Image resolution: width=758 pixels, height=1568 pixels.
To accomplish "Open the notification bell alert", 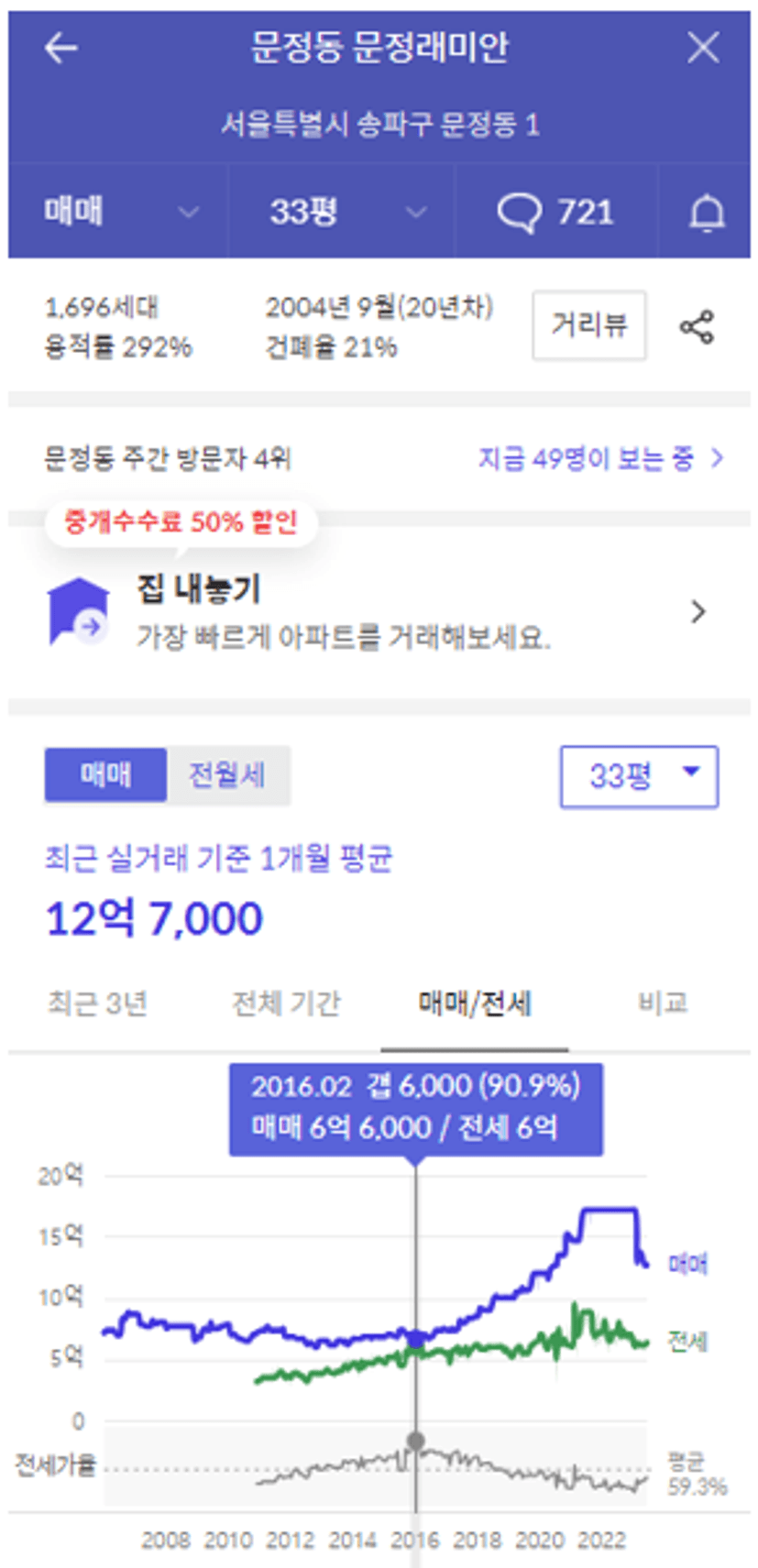I will pos(706,213).
